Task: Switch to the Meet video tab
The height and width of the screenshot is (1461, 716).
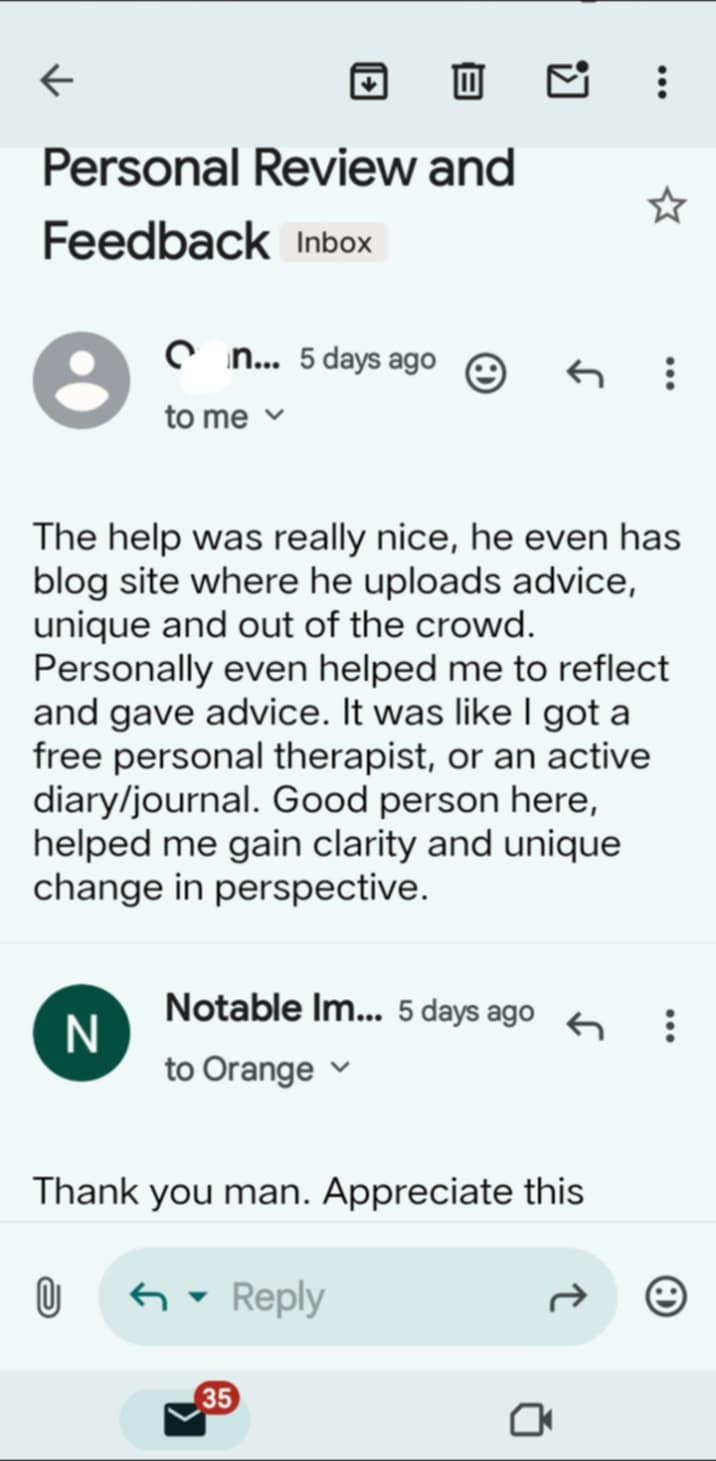Action: (531, 1419)
